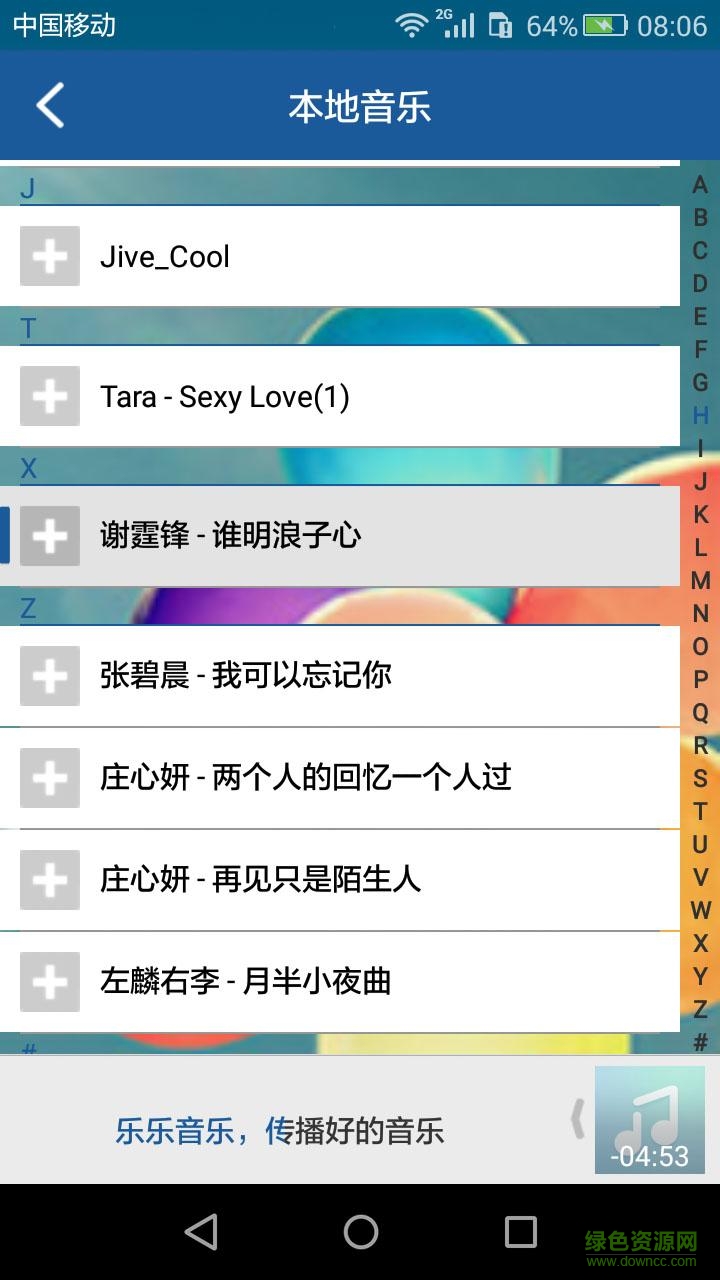The height and width of the screenshot is (1280, 720).
Task: Tap the plus icon beside 张碧晨 - 我可以忘记你
Action: tap(50, 676)
